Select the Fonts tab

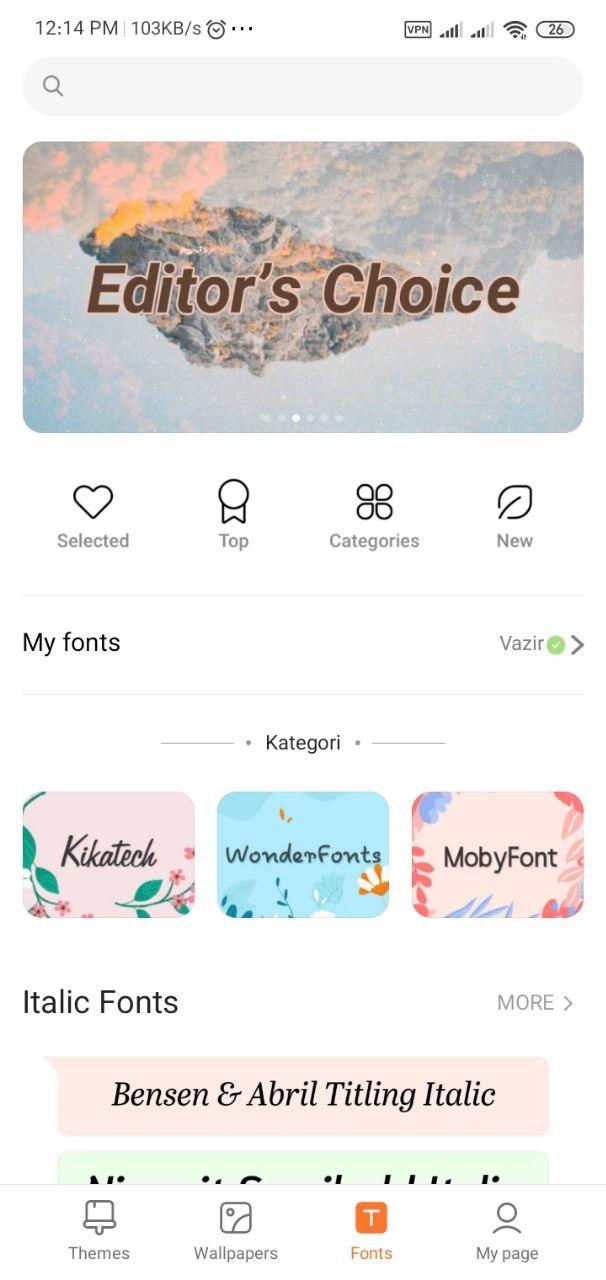(371, 1231)
